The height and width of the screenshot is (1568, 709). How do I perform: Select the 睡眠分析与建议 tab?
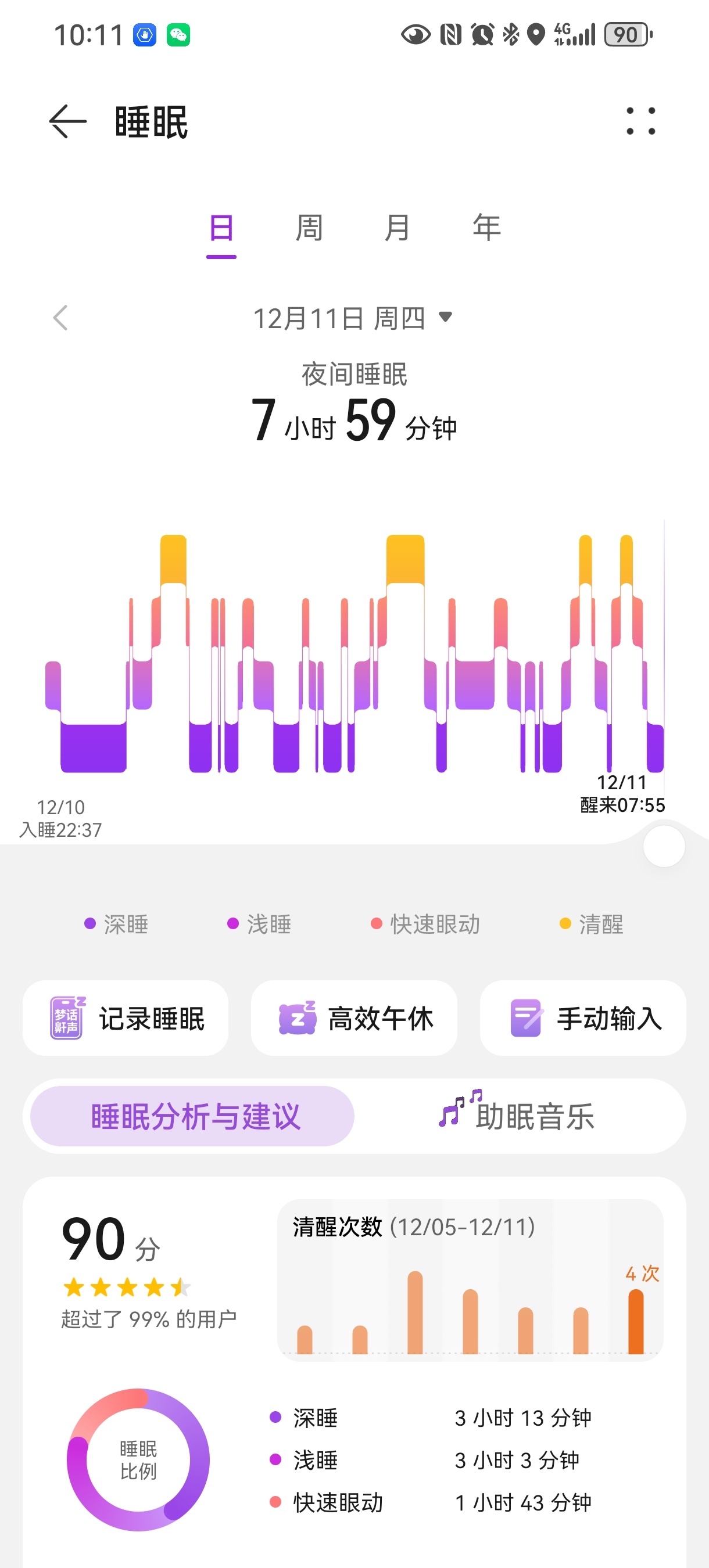coord(192,1116)
